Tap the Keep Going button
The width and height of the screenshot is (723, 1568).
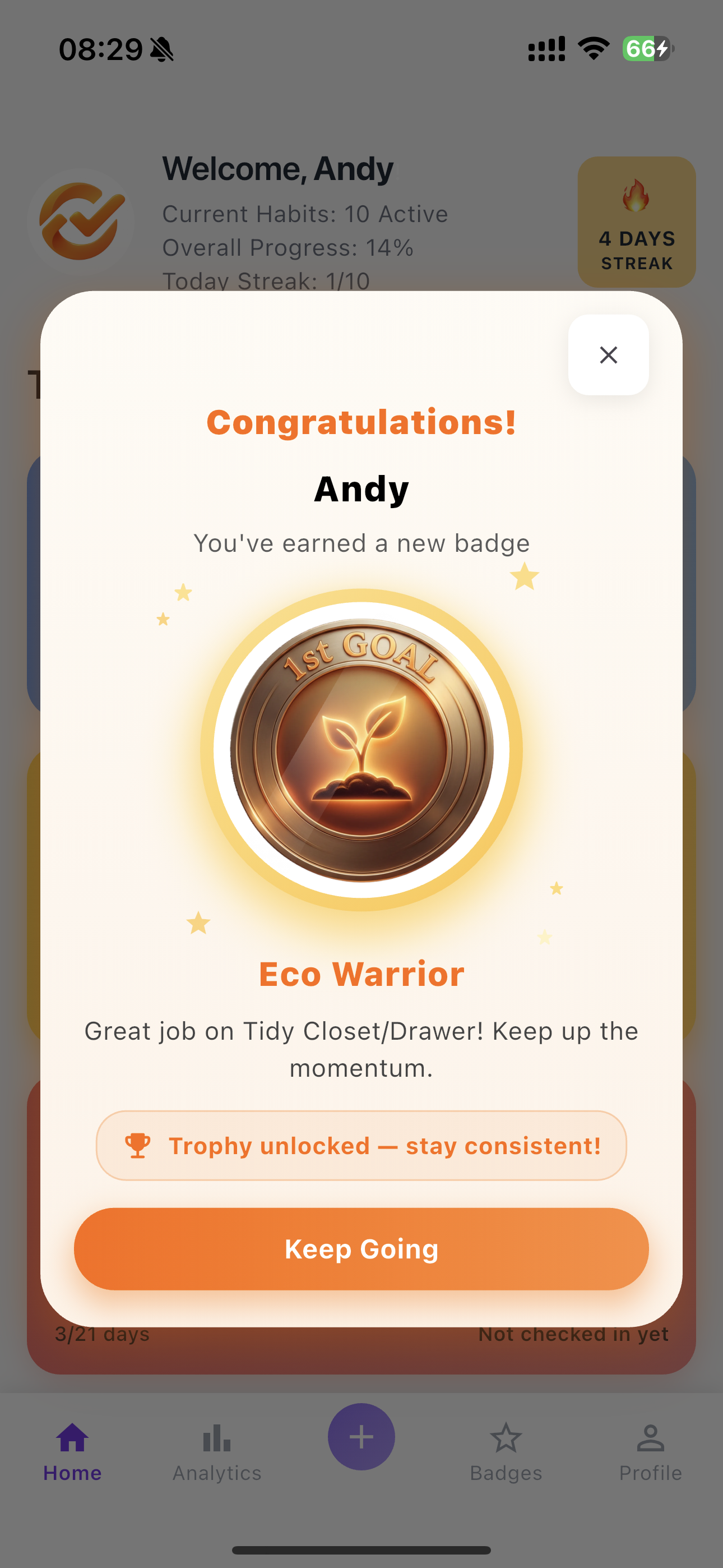click(x=361, y=1248)
